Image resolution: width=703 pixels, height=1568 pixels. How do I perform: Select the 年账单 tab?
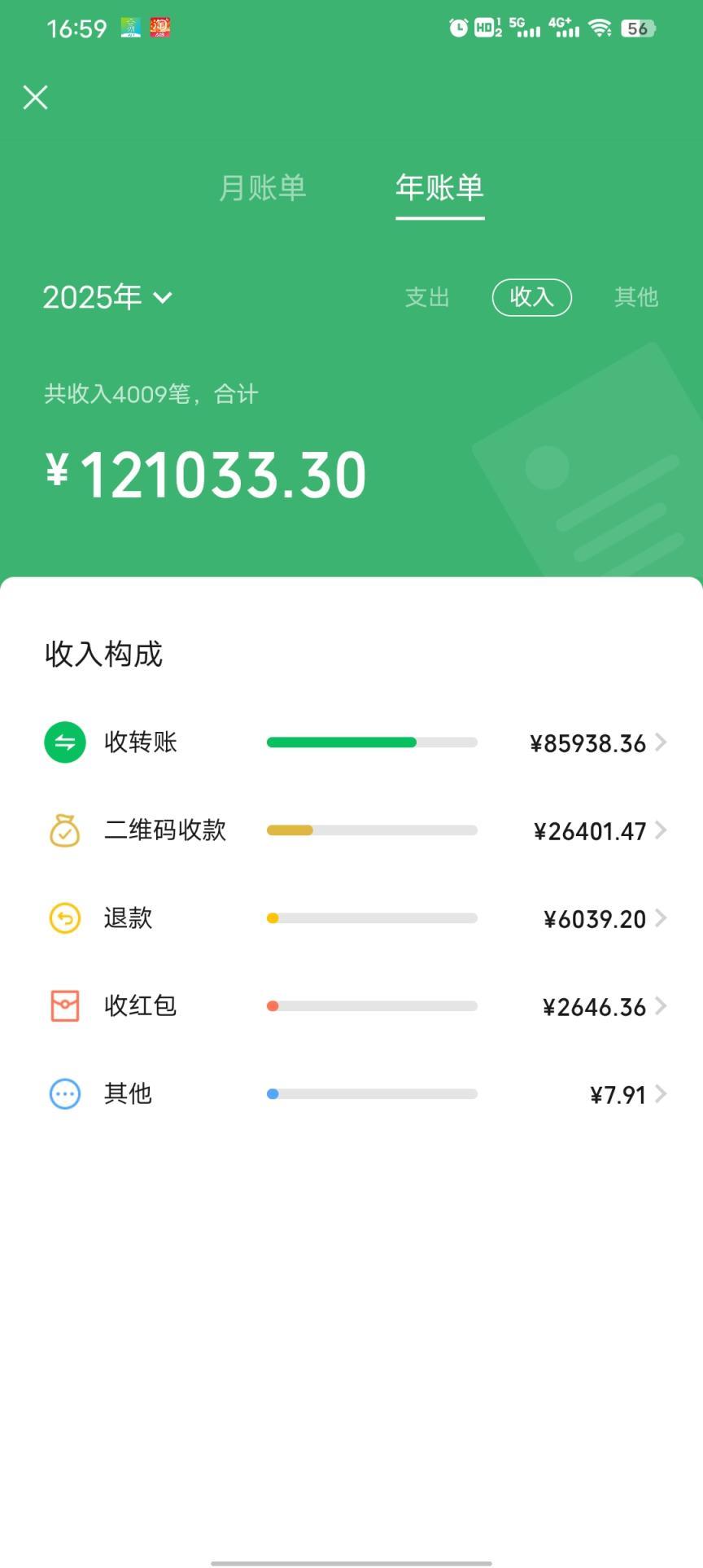click(439, 188)
